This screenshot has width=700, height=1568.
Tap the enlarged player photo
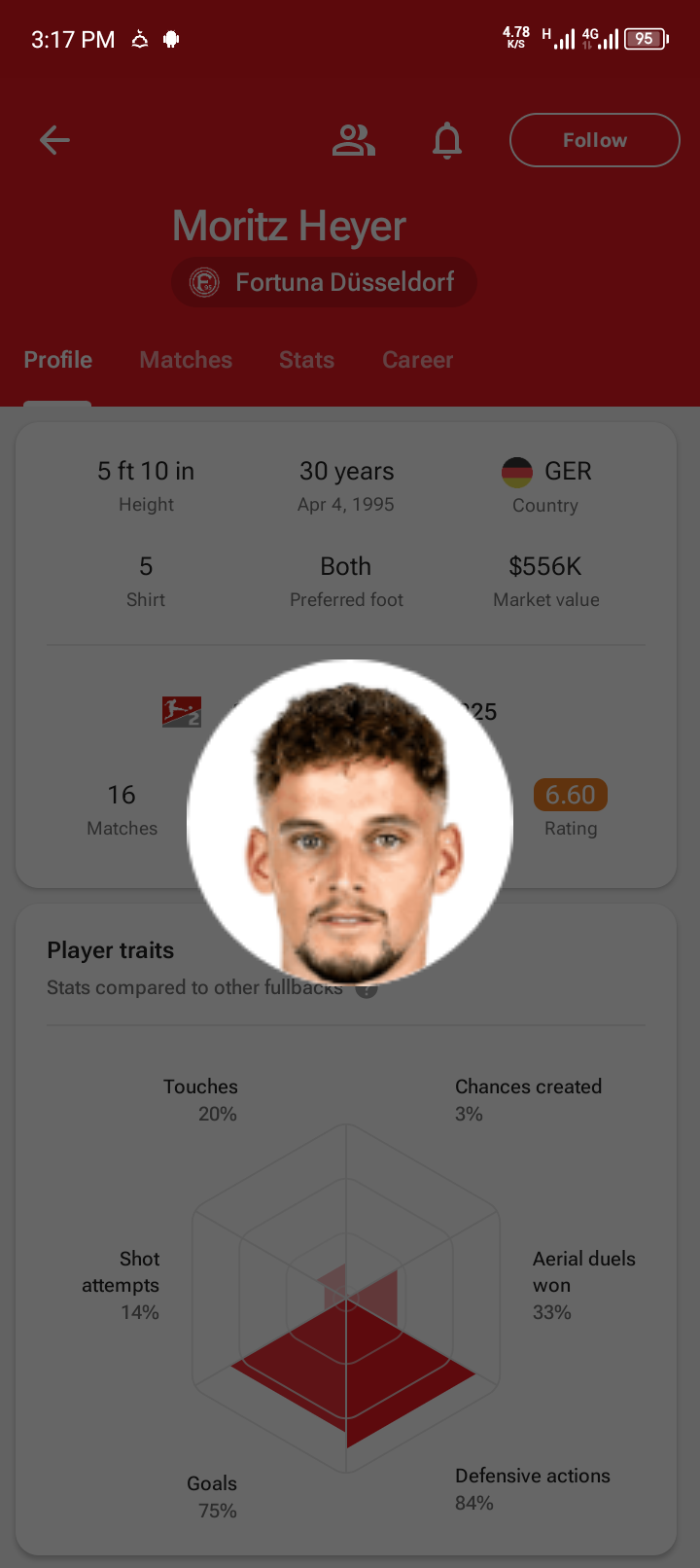(350, 822)
